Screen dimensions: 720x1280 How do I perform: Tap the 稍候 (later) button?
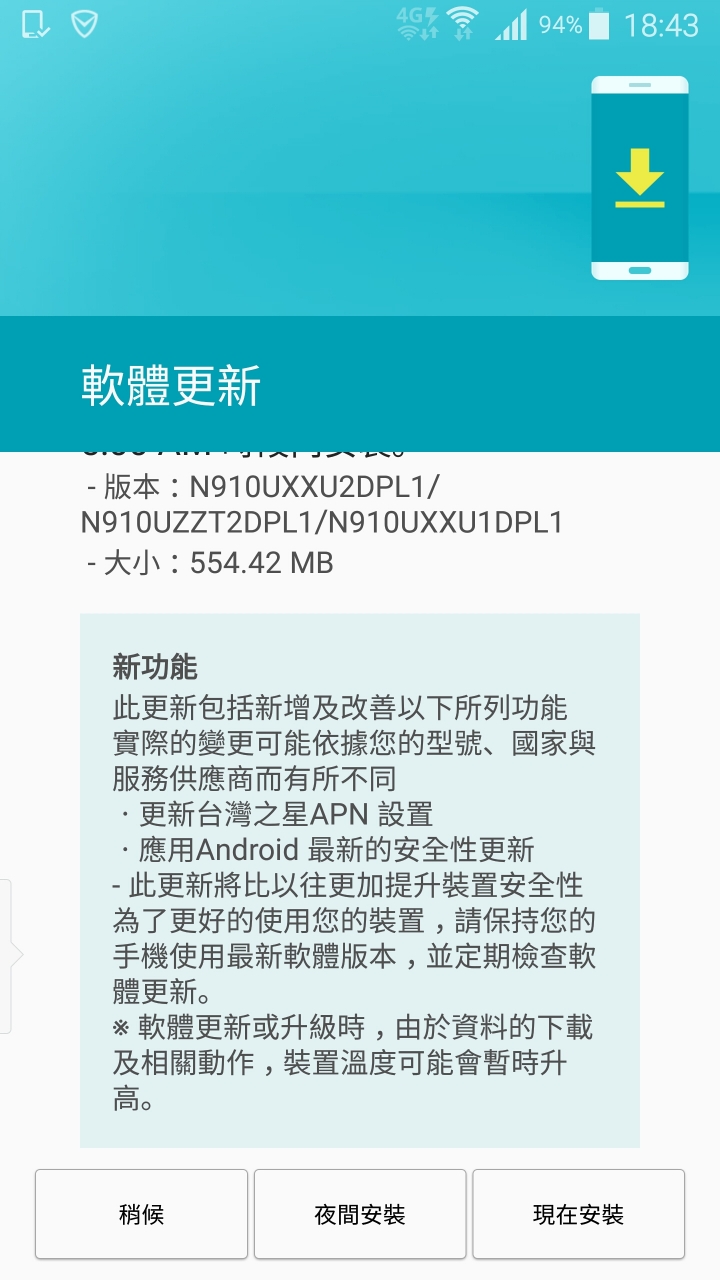[x=141, y=1214]
